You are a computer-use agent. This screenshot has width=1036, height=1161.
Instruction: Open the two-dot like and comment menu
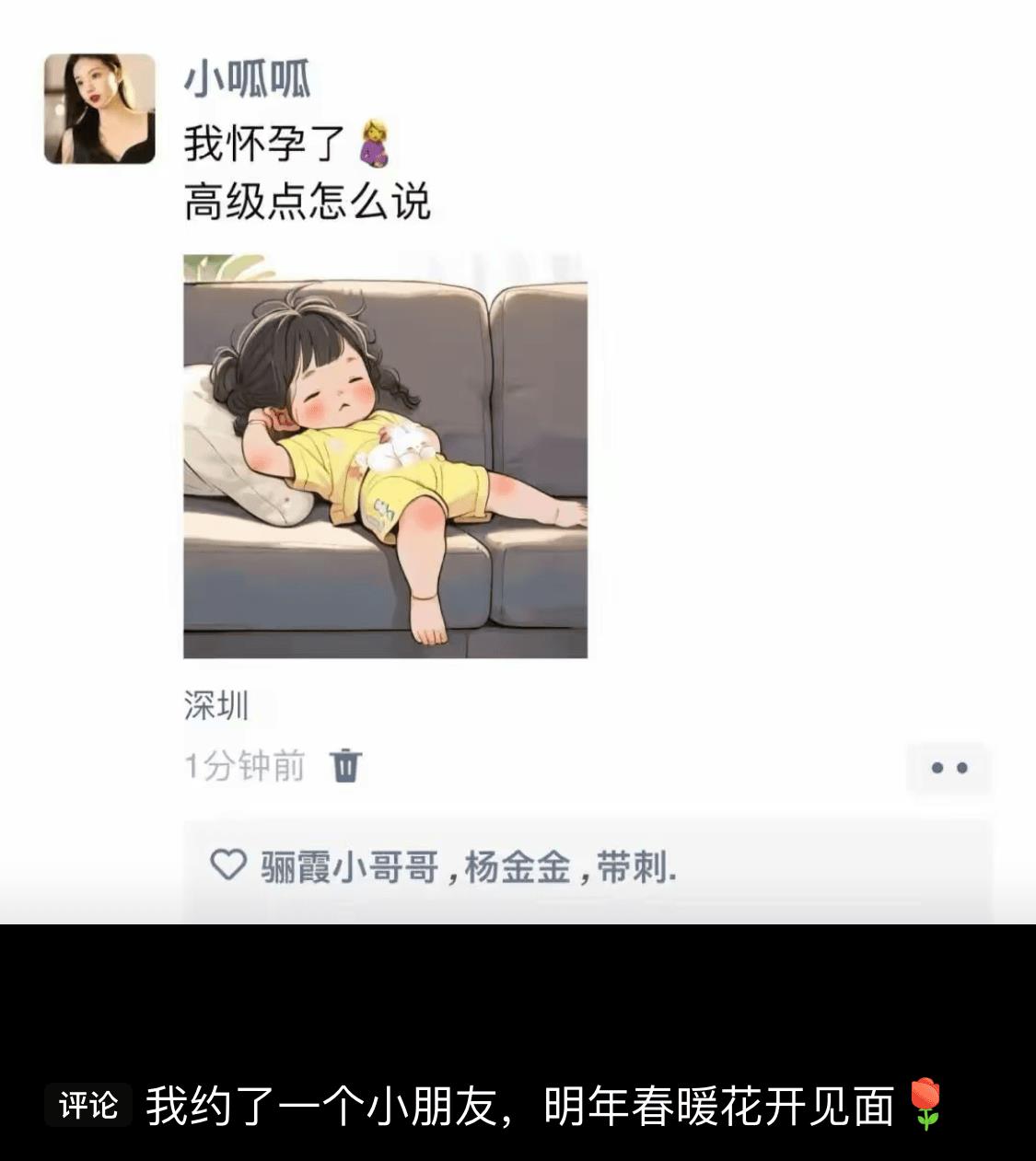pos(949,768)
